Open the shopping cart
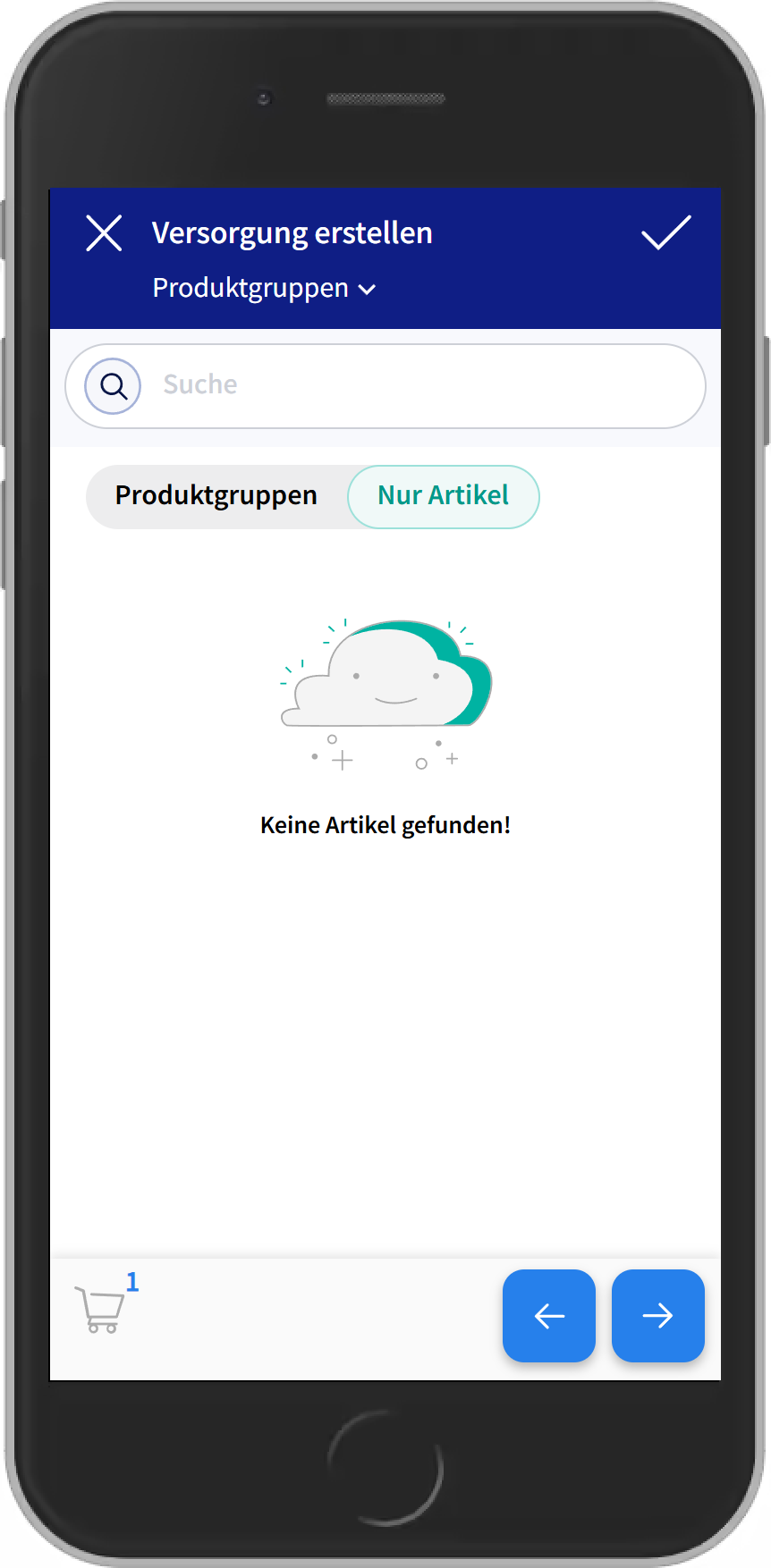The width and height of the screenshot is (771, 1568). tap(101, 1310)
